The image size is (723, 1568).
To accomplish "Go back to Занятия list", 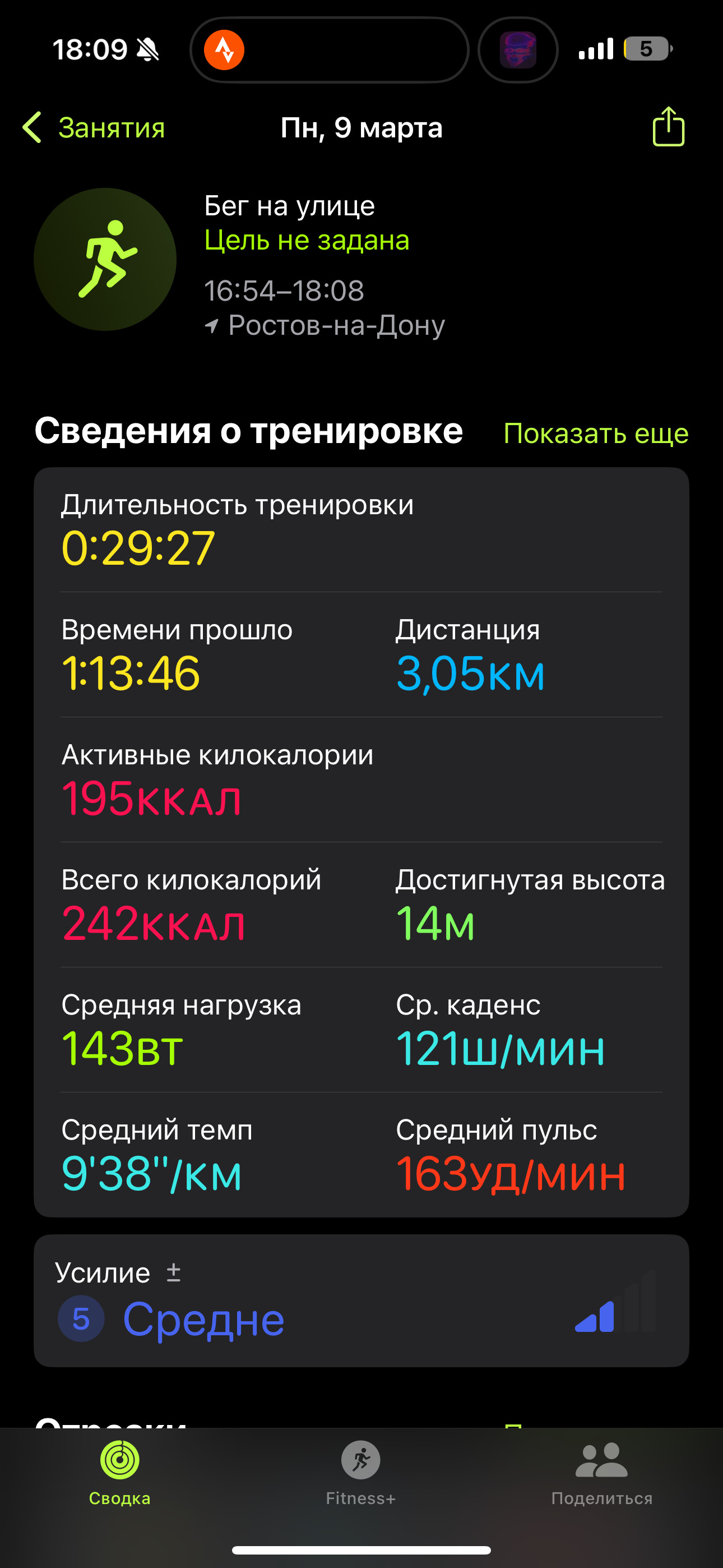I will 94,128.
